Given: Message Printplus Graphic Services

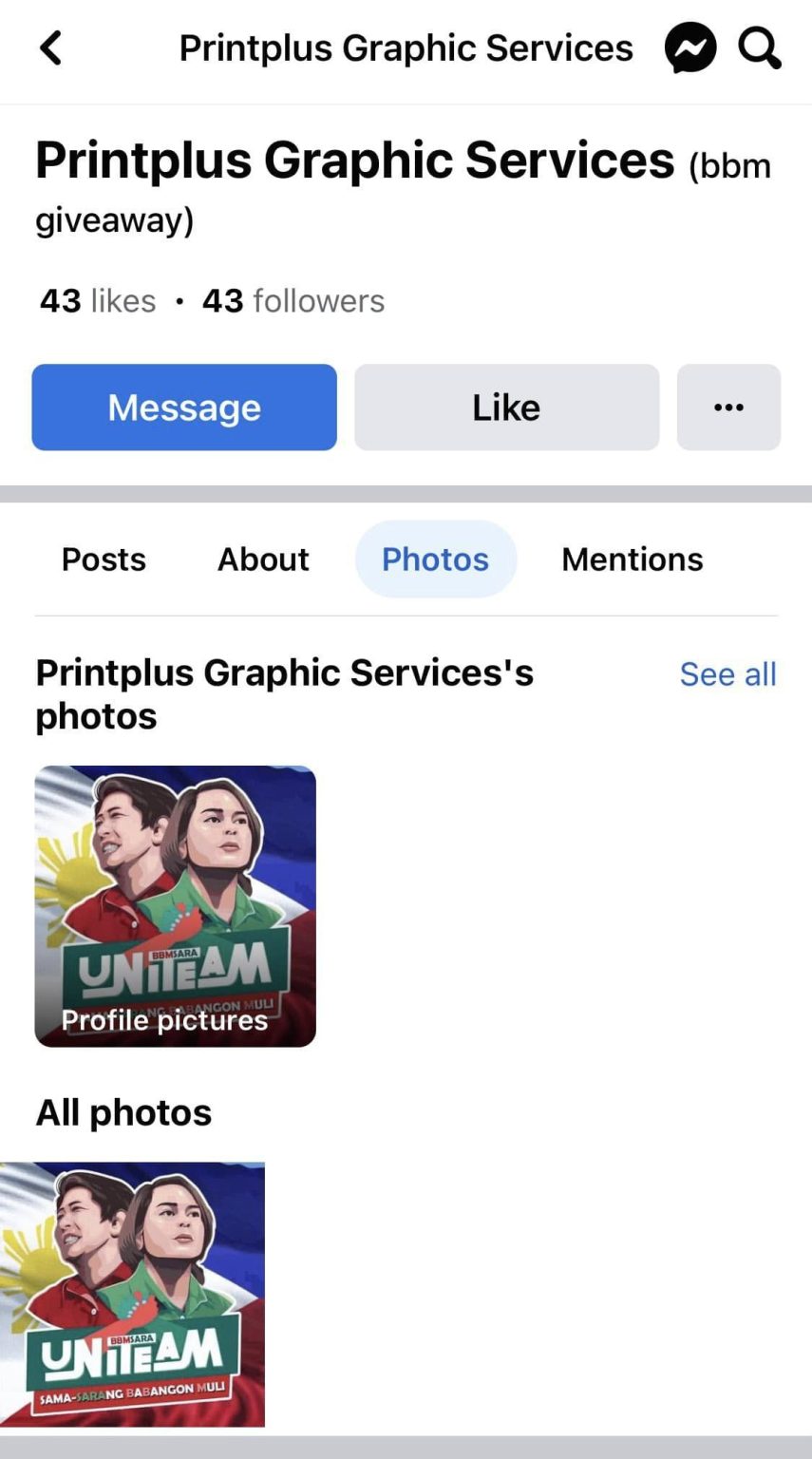Looking at the screenshot, I should [184, 407].
